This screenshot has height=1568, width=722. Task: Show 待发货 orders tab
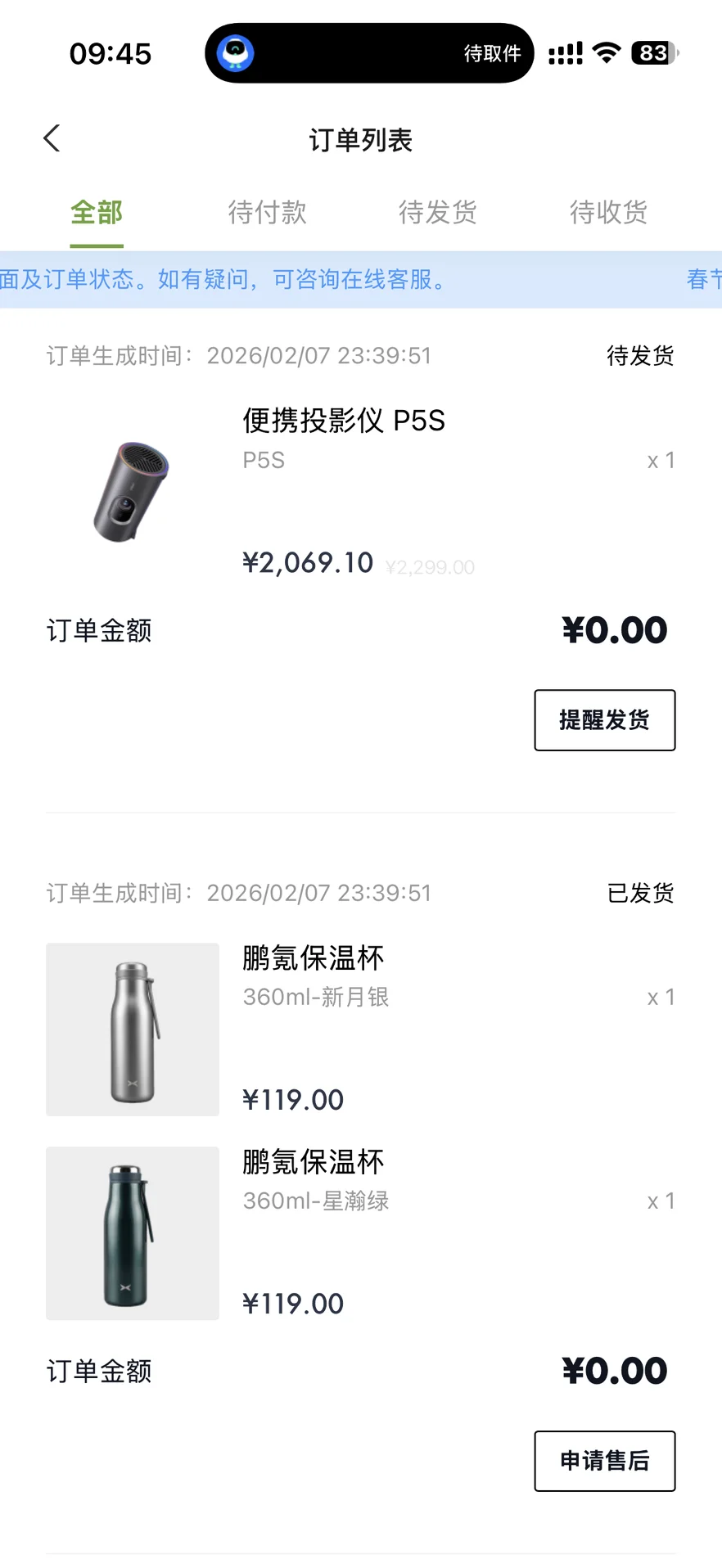pyautogui.click(x=437, y=213)
